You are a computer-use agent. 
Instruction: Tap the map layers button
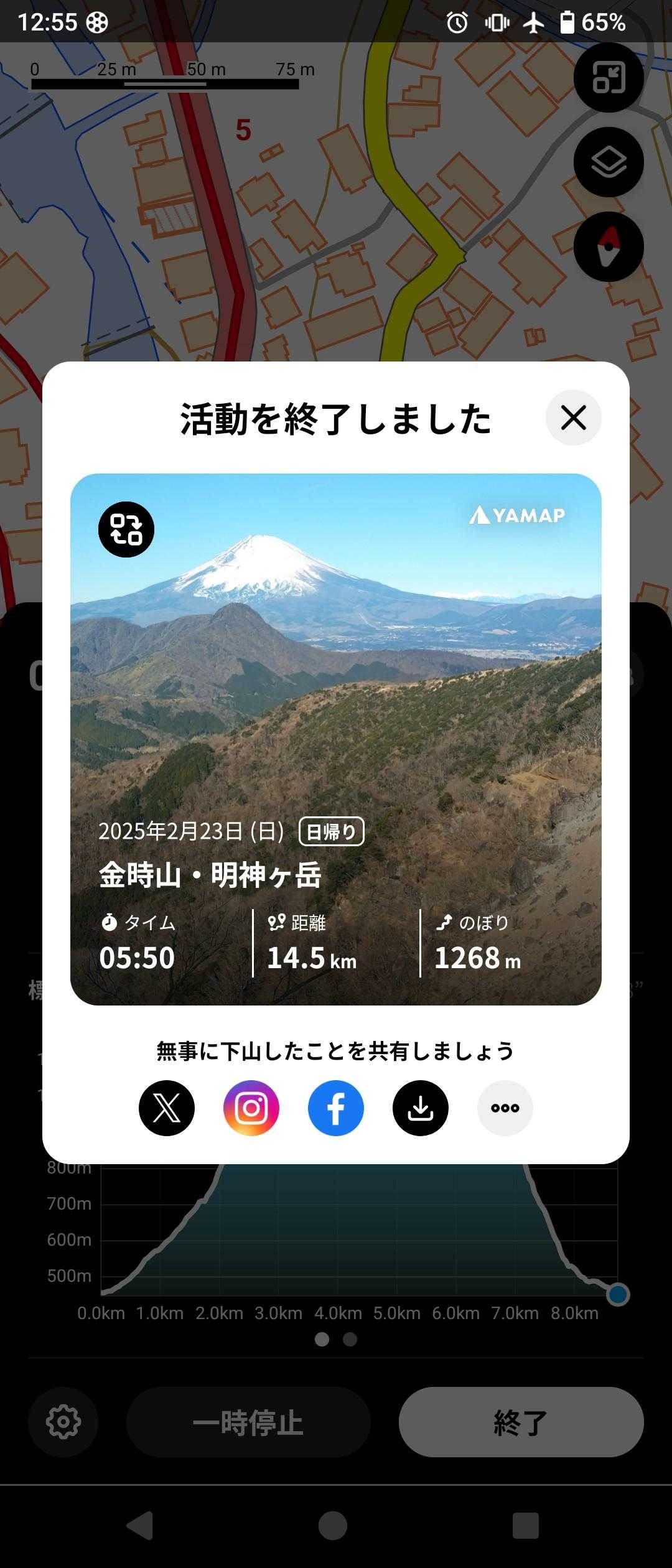(x=609, y=162)
